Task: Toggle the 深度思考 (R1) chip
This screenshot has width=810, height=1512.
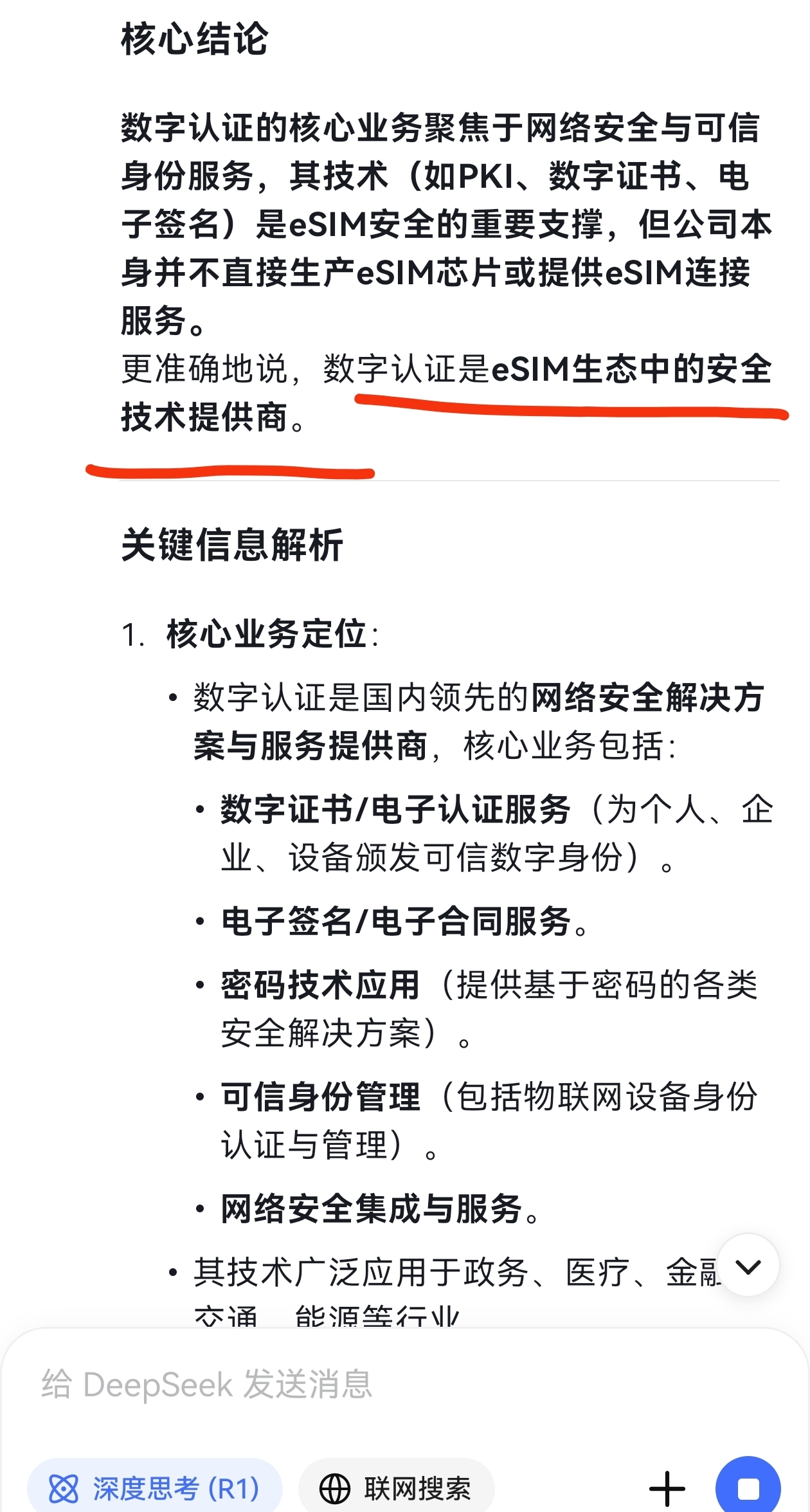Action: [x=155, y=1489]
